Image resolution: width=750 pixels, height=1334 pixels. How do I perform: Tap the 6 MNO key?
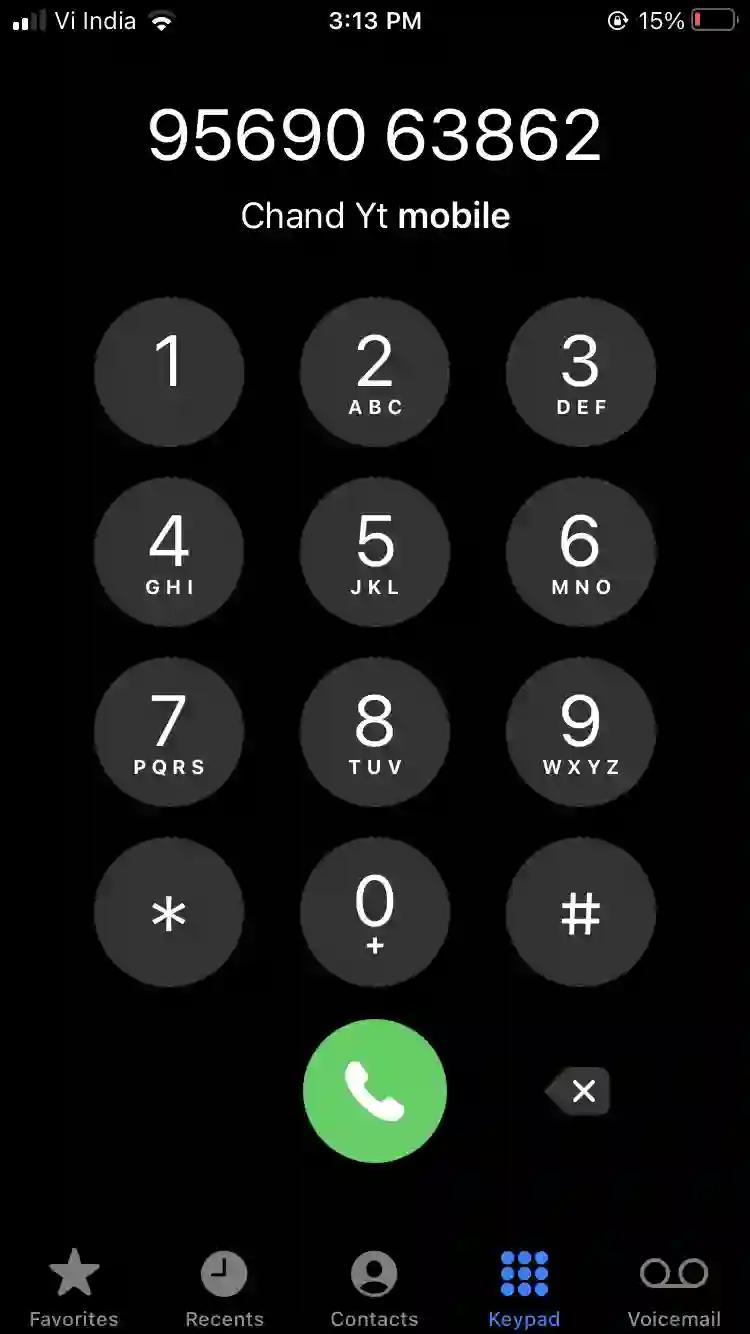pyautogui.click(x=581, y=552)
